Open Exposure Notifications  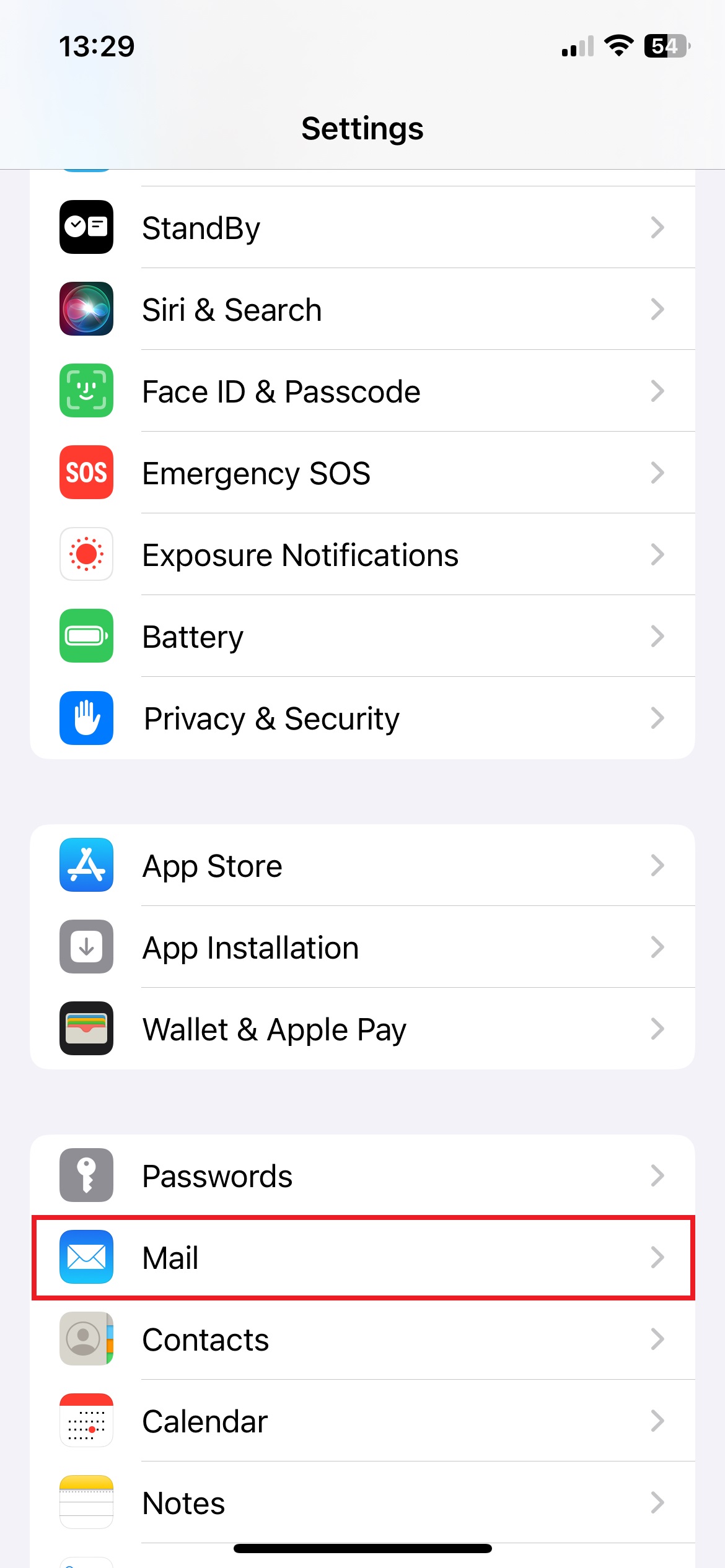[x=362, y=554]
